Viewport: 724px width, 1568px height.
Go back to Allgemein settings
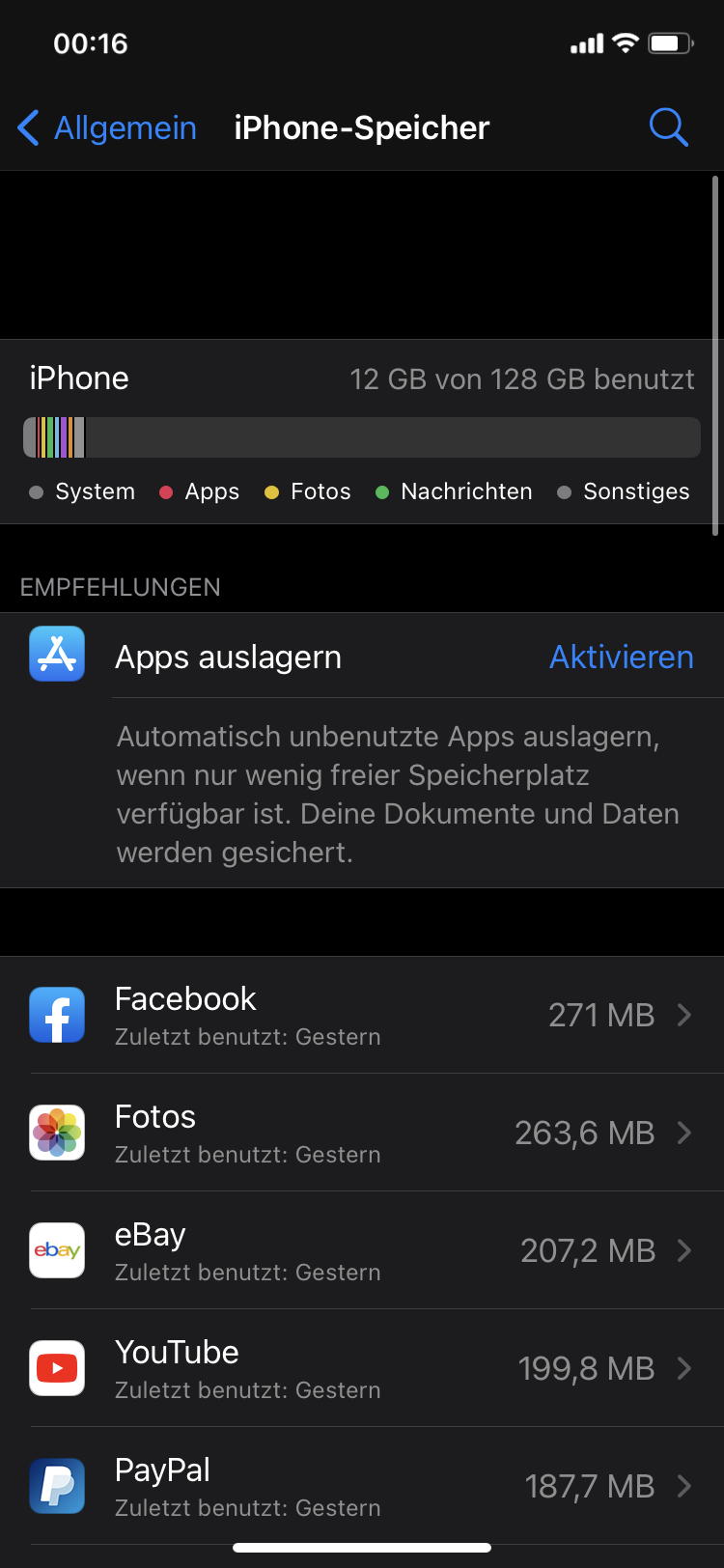click(x=107, y=127)
